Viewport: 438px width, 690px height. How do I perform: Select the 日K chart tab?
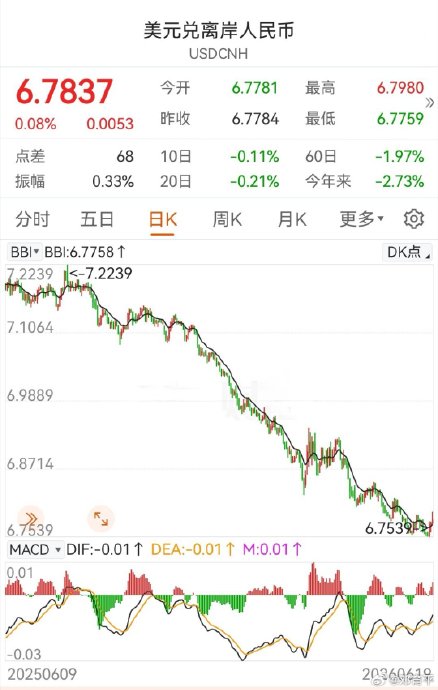(x=163, y=219)
